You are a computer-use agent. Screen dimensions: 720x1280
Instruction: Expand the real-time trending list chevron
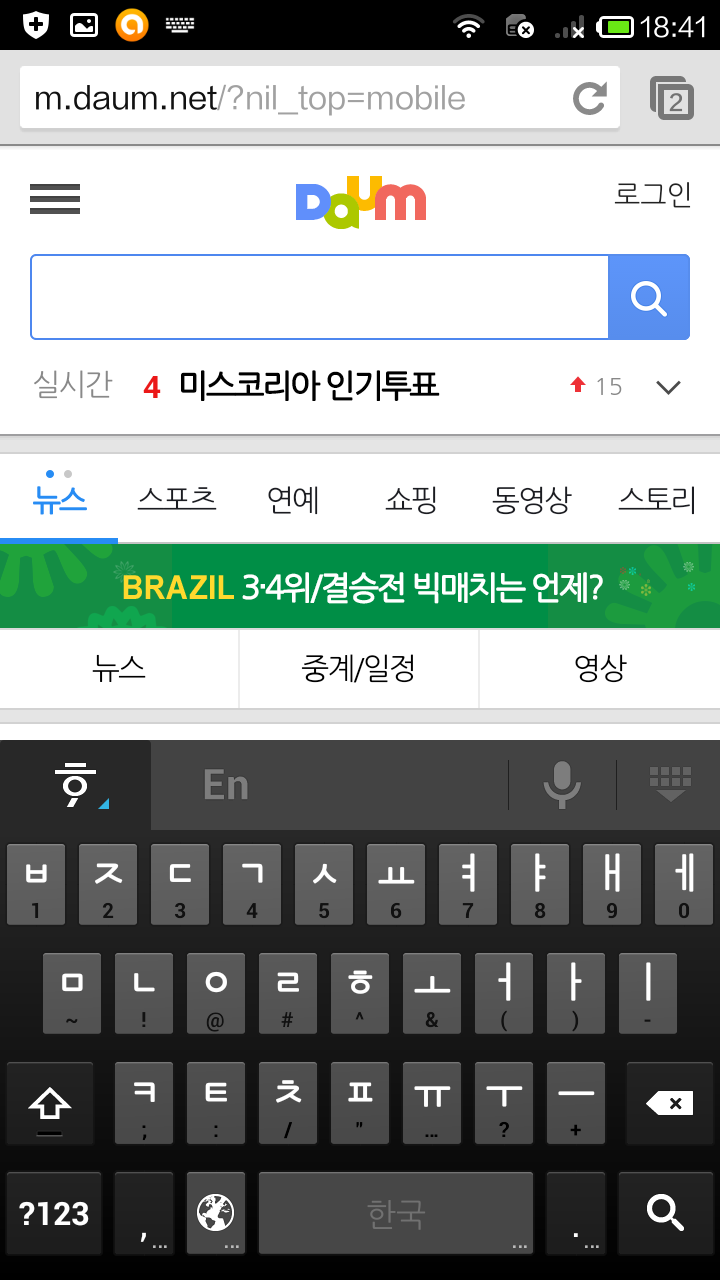coord(667,387)
